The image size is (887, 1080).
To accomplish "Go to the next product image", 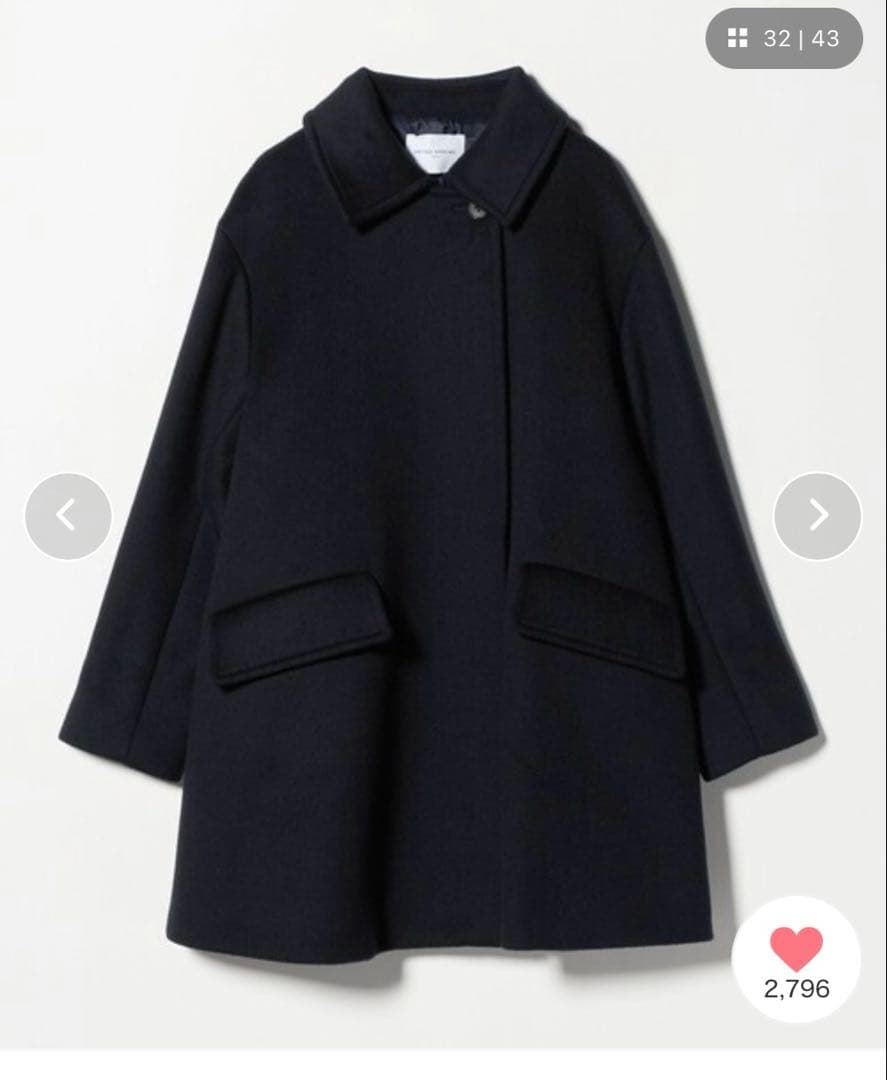I will pyautogui.click(x=817, y=516).
